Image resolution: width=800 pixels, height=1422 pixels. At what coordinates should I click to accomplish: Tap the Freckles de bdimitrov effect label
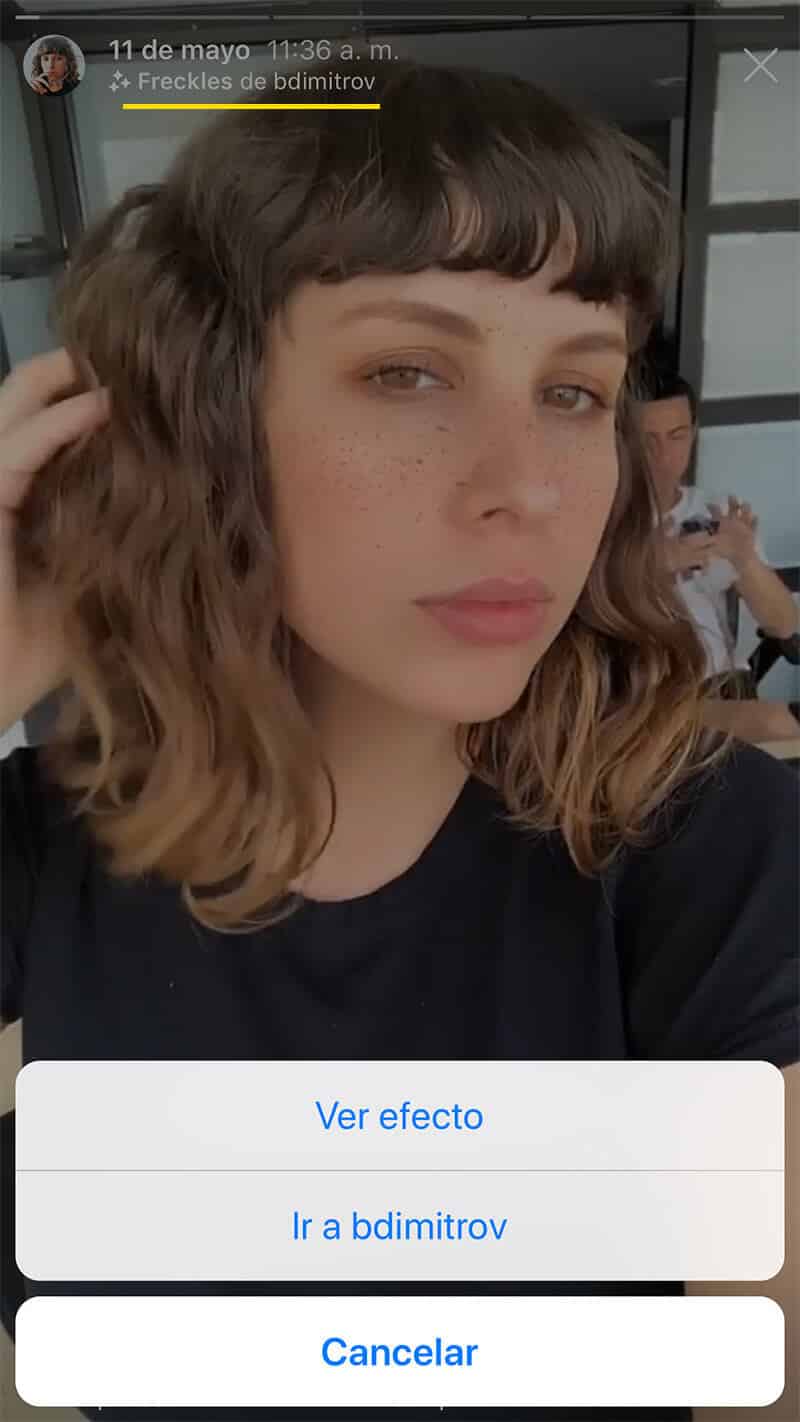point(245,82)
